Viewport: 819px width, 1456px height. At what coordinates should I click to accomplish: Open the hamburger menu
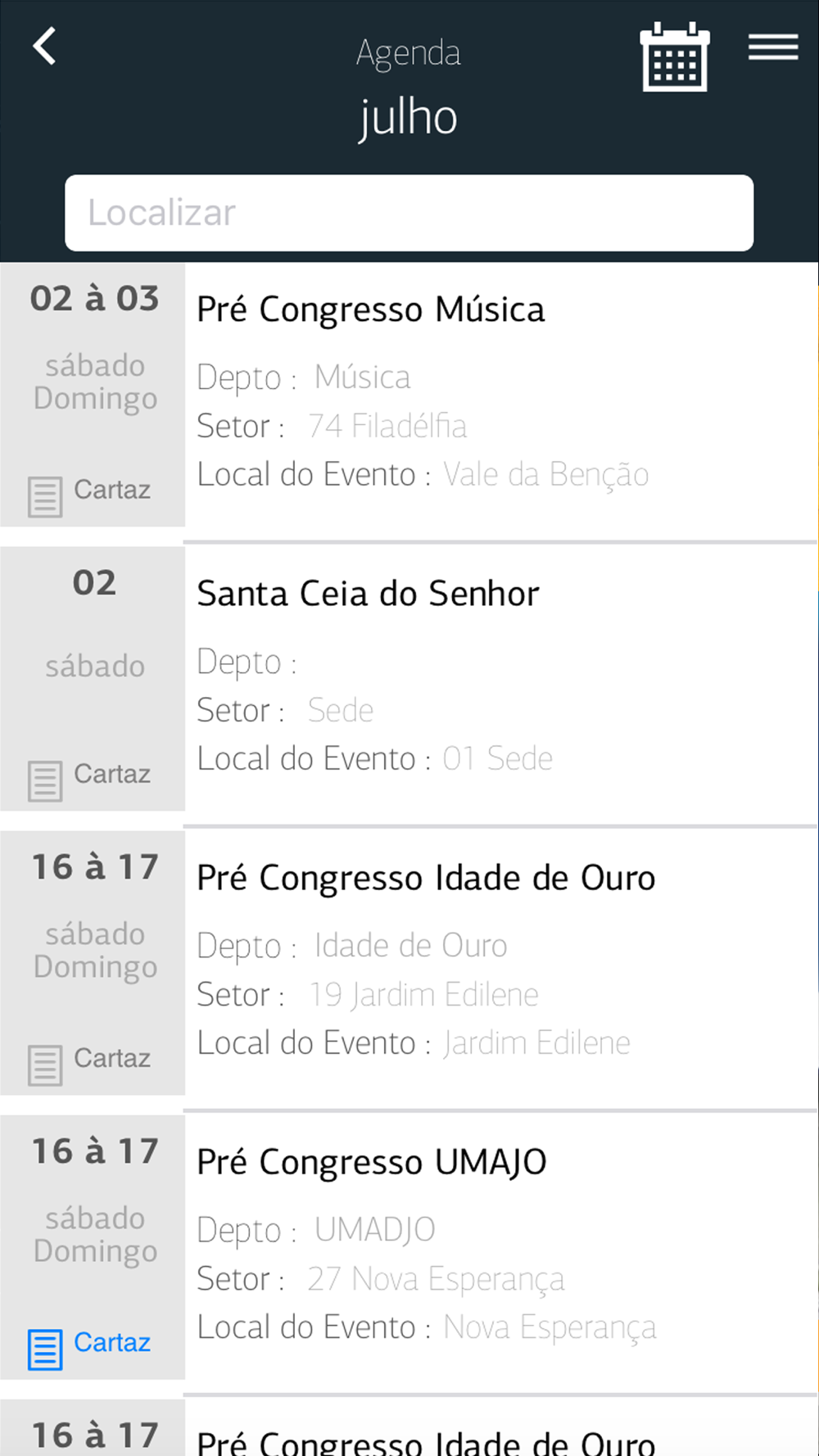coord(773,47)
